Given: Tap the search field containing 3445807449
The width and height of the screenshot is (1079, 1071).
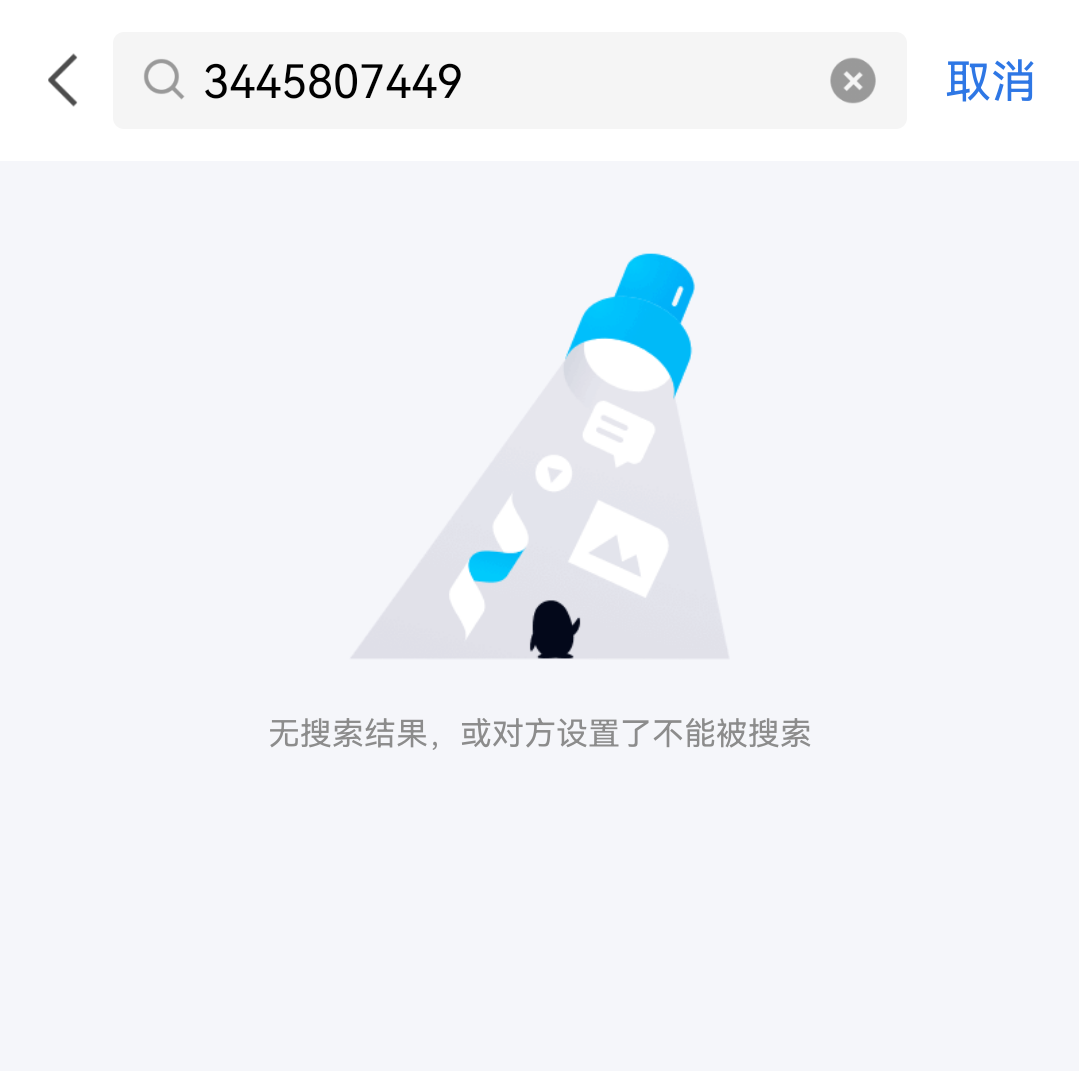Looking at the screenshot, I should click(x=480, y=81).
